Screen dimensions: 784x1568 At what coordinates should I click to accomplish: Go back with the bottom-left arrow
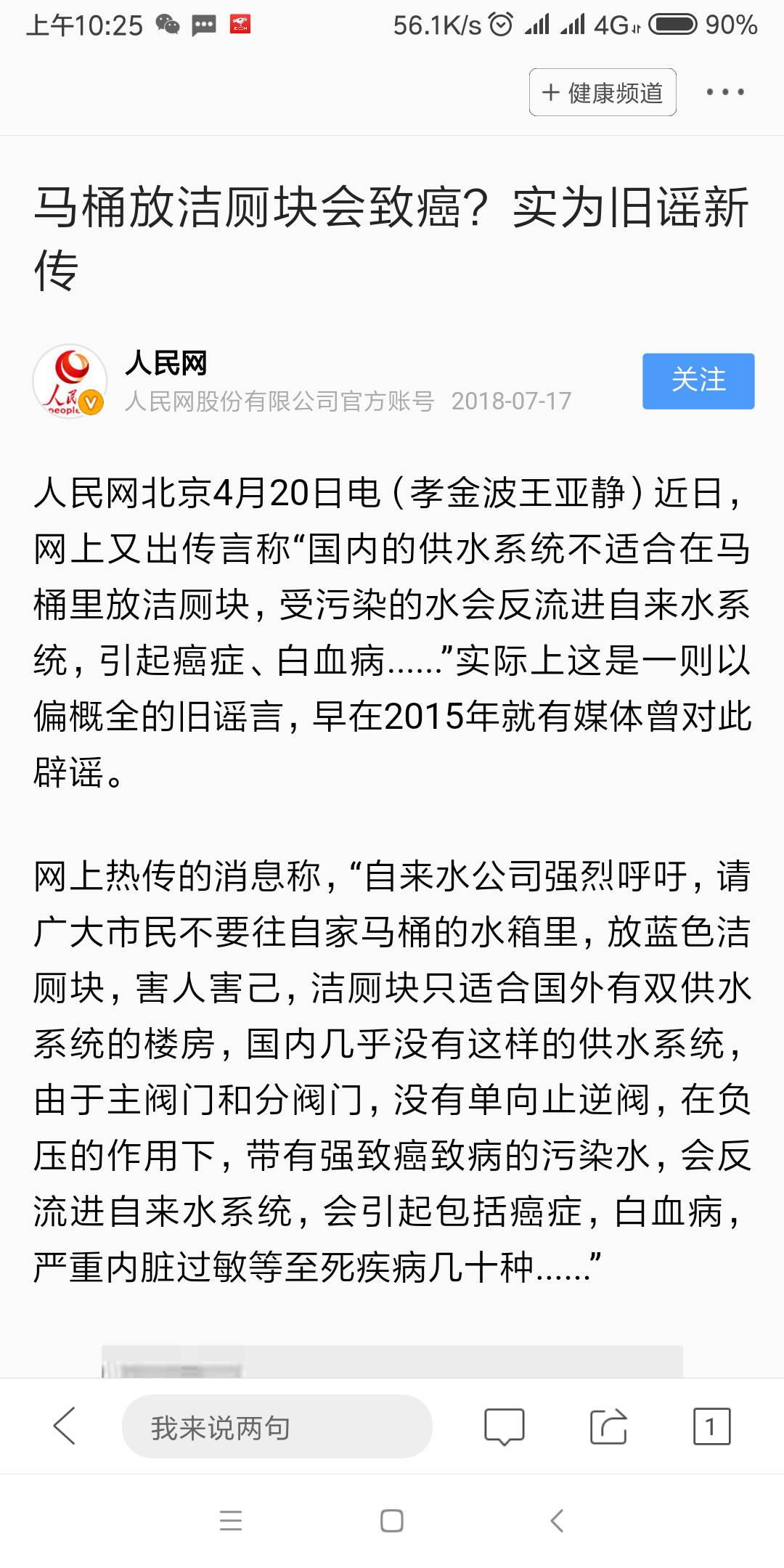[x=65, y=1426]
